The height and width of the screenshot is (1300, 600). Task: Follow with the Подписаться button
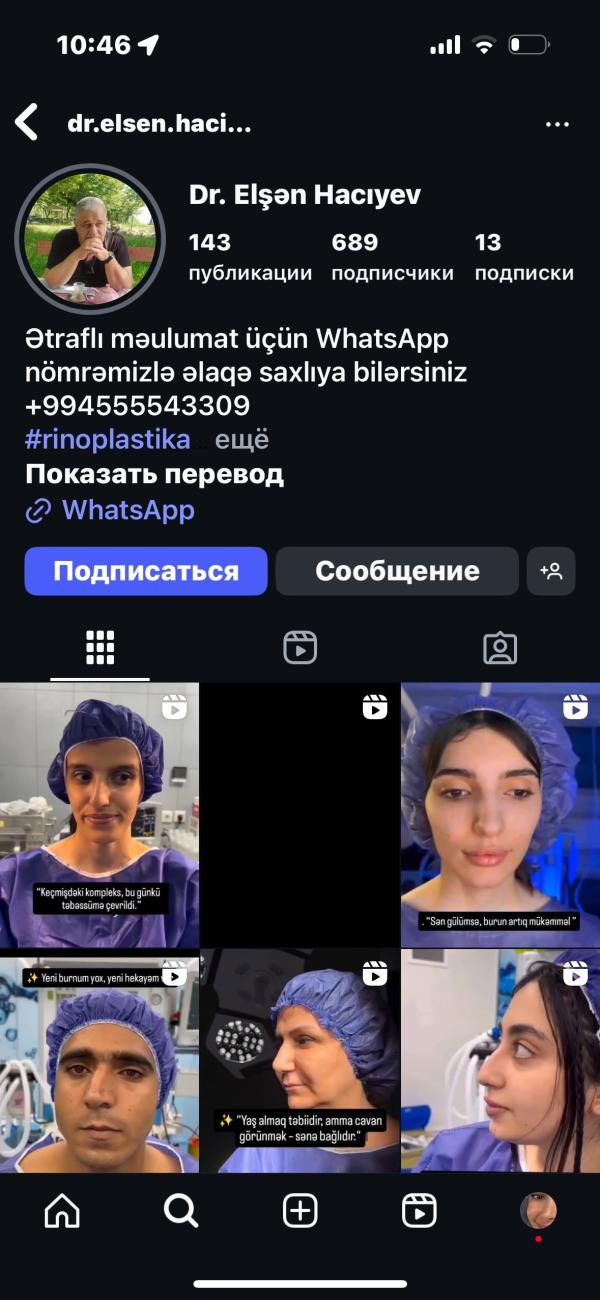coord(146,571)
